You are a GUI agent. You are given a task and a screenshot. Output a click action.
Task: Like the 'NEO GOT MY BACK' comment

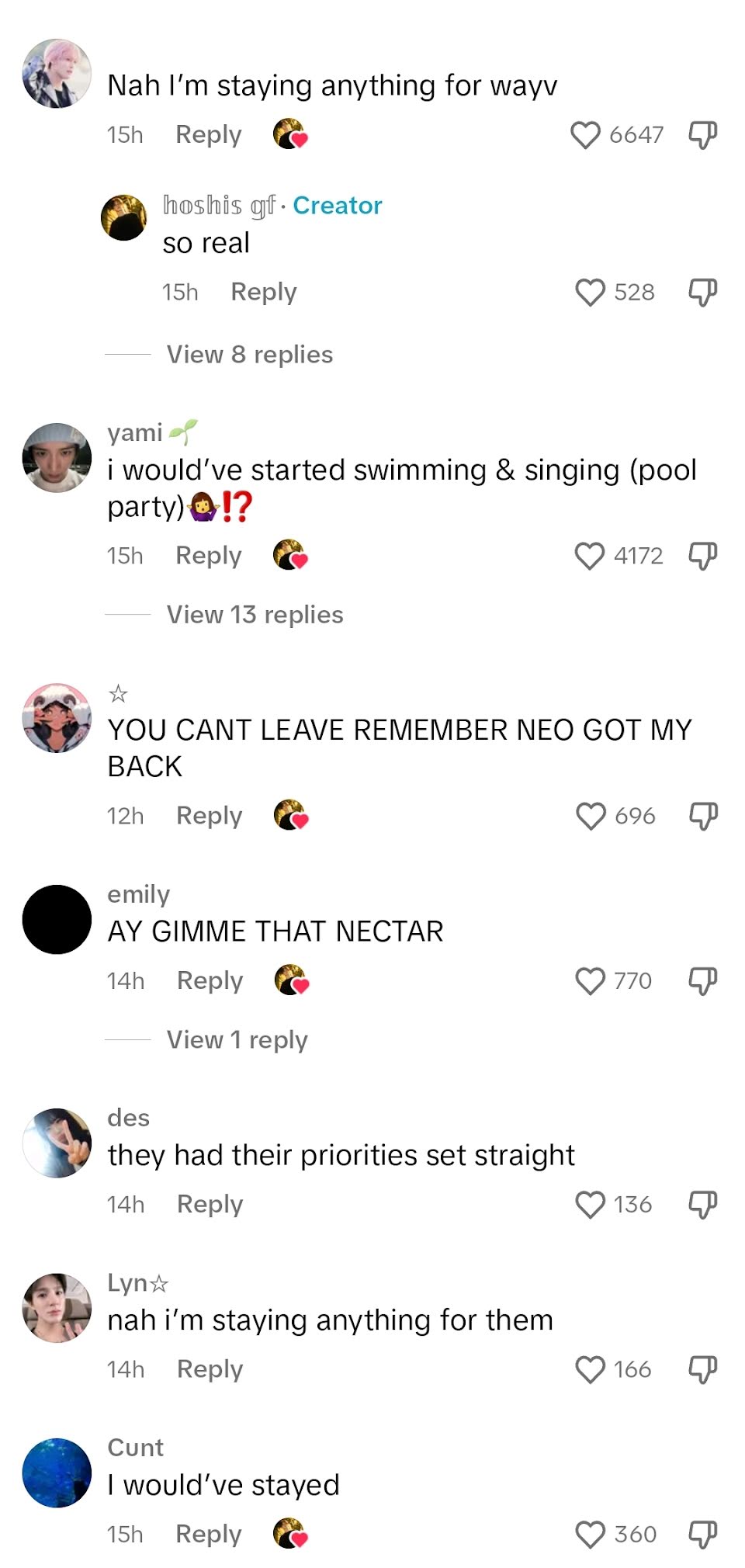[591, 816]
